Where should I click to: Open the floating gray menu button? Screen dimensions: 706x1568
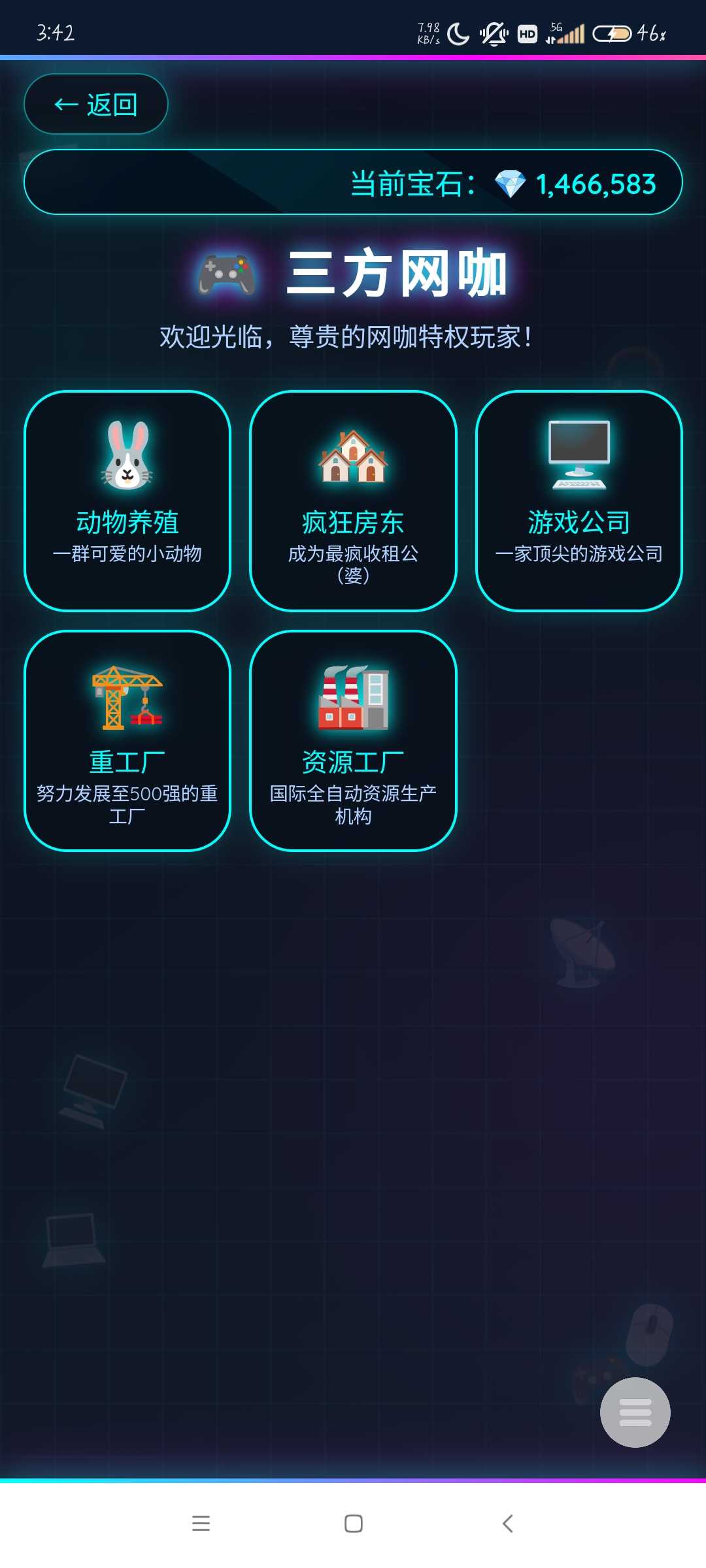point(635,1413)
